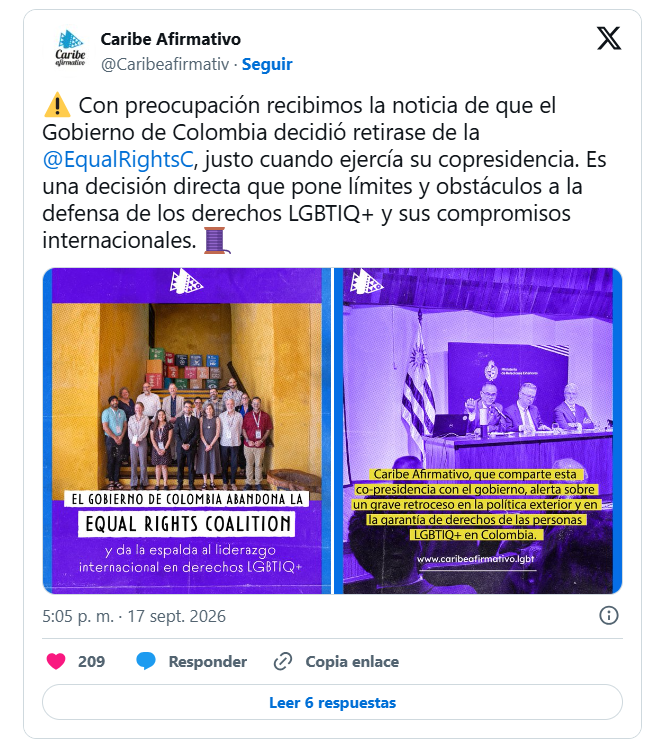Copy the tweet link with Copia enlace
This screenshot has width=667, height=750.
(x=336, y=662)
